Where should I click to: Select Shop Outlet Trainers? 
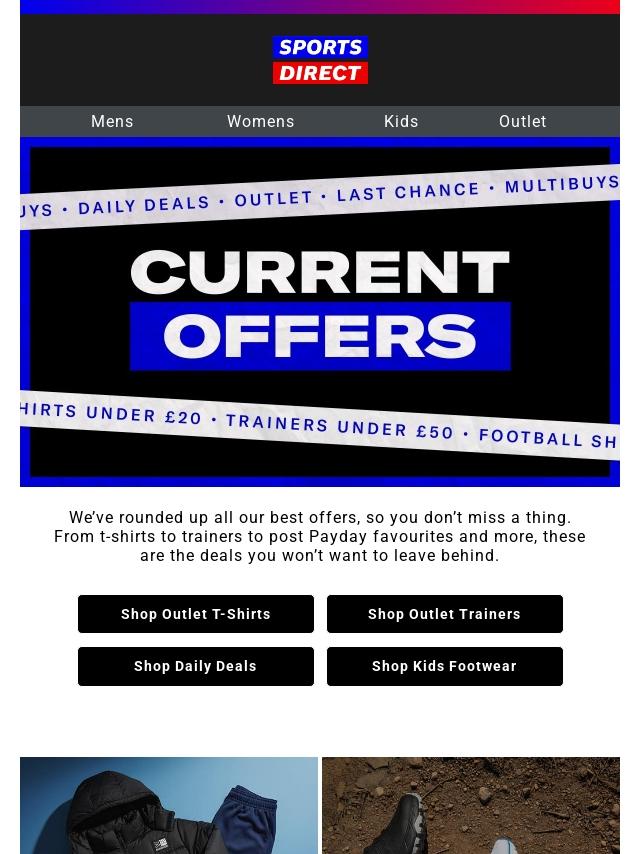[x=444, y=614]
